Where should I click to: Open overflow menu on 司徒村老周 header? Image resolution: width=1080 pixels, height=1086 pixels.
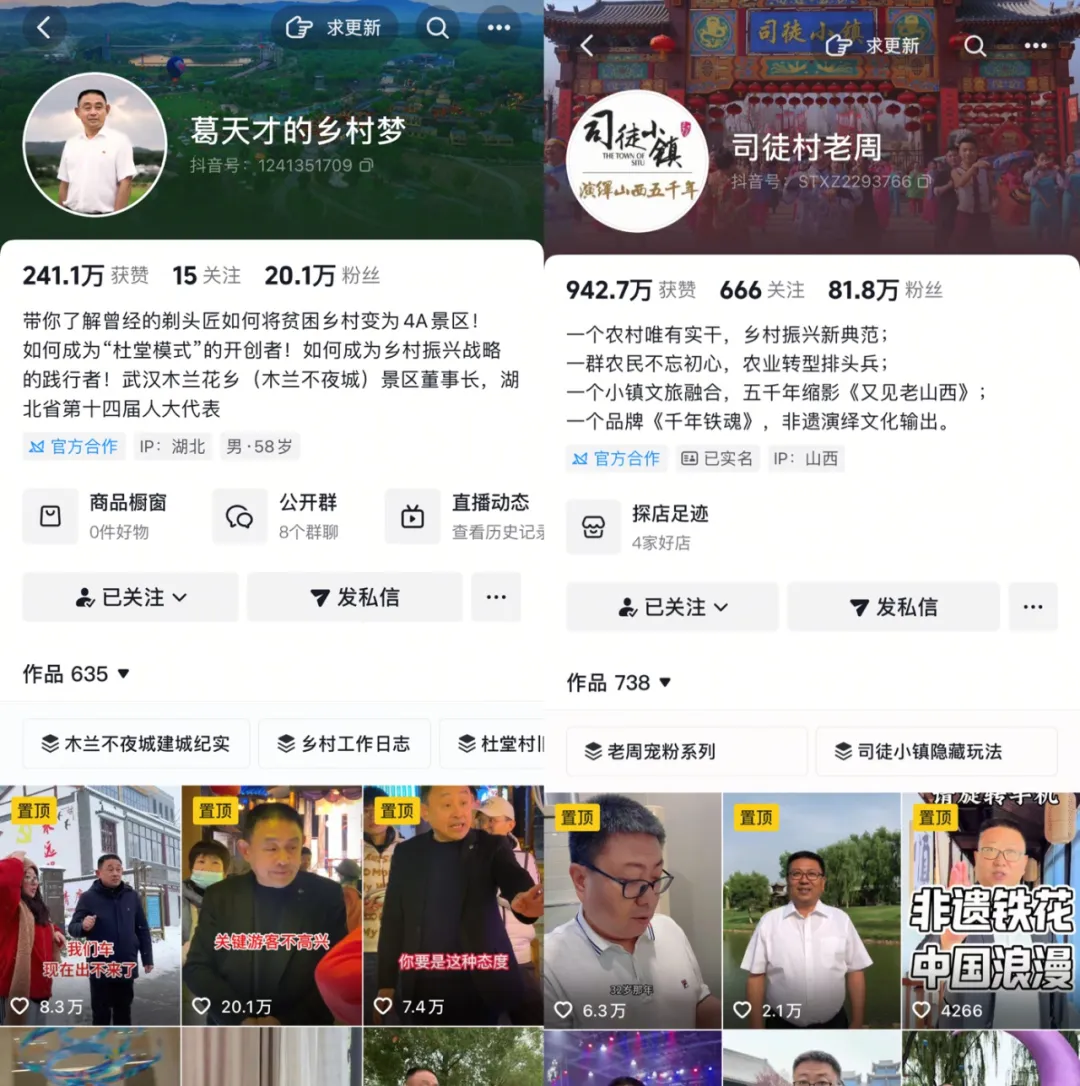1035,46
